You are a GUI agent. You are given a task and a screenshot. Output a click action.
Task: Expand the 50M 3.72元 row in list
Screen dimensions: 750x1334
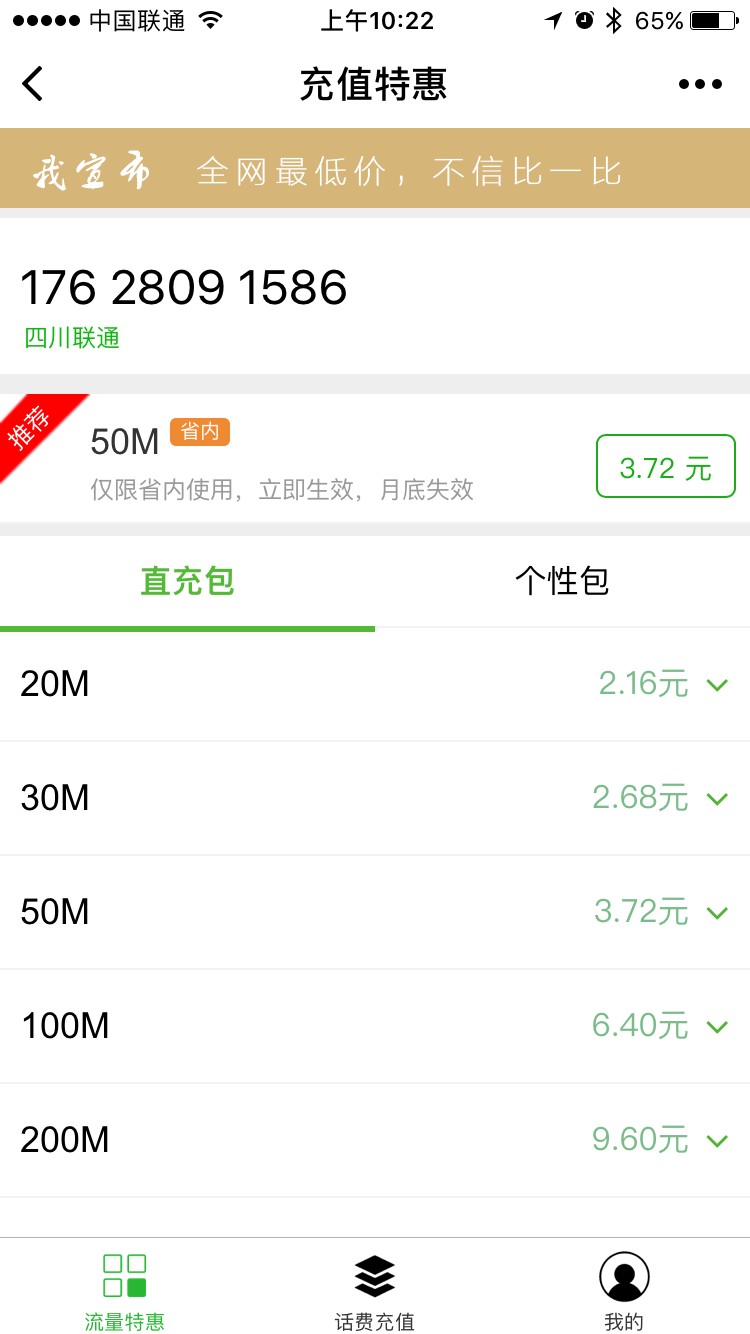pos(375,912)
